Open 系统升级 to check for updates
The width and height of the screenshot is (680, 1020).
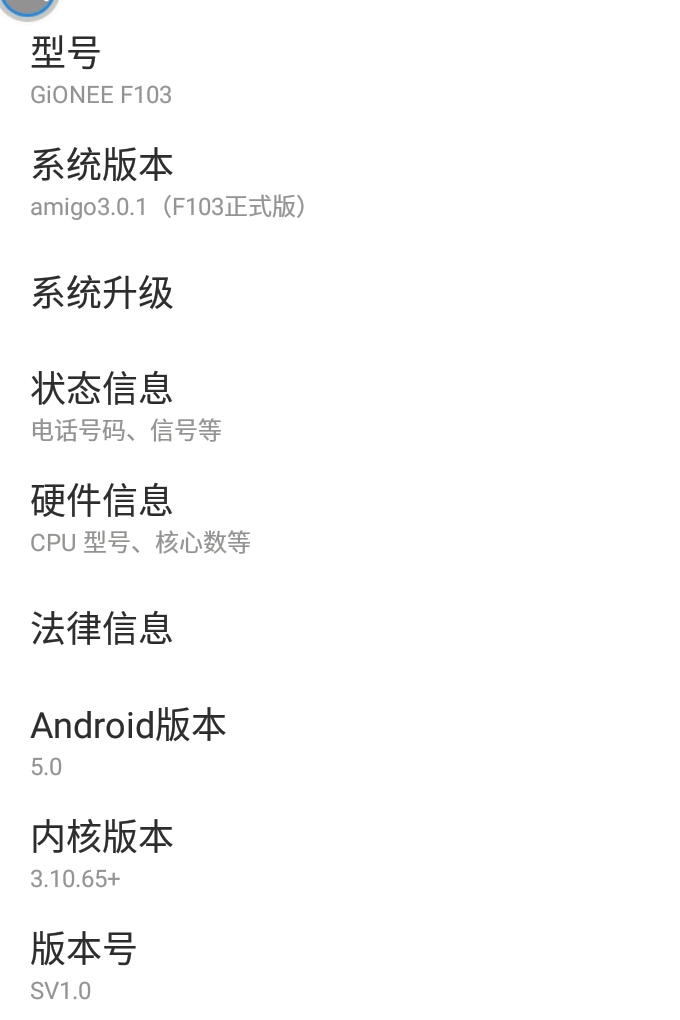coord(102,293)
